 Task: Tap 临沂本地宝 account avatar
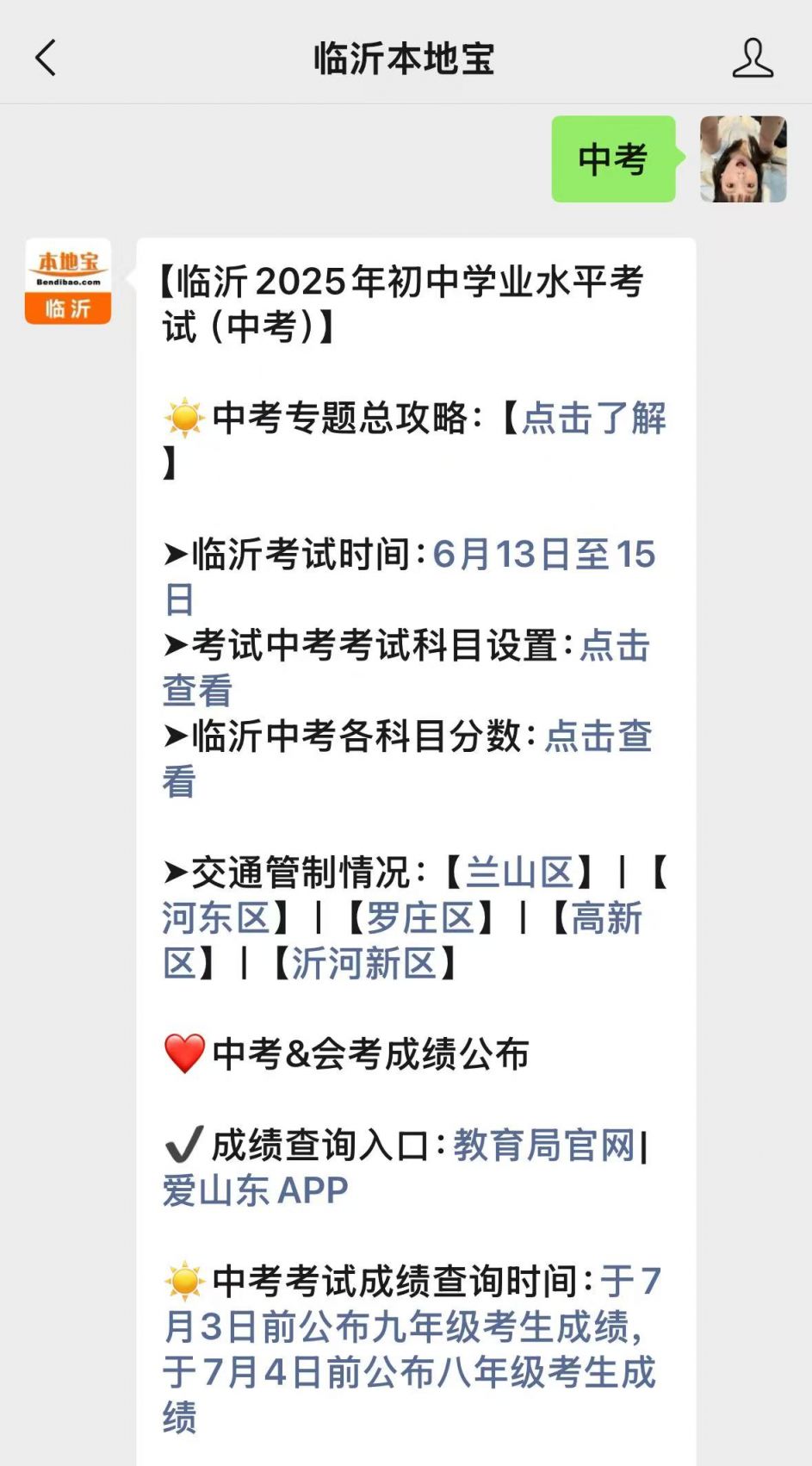coord(68,281)
